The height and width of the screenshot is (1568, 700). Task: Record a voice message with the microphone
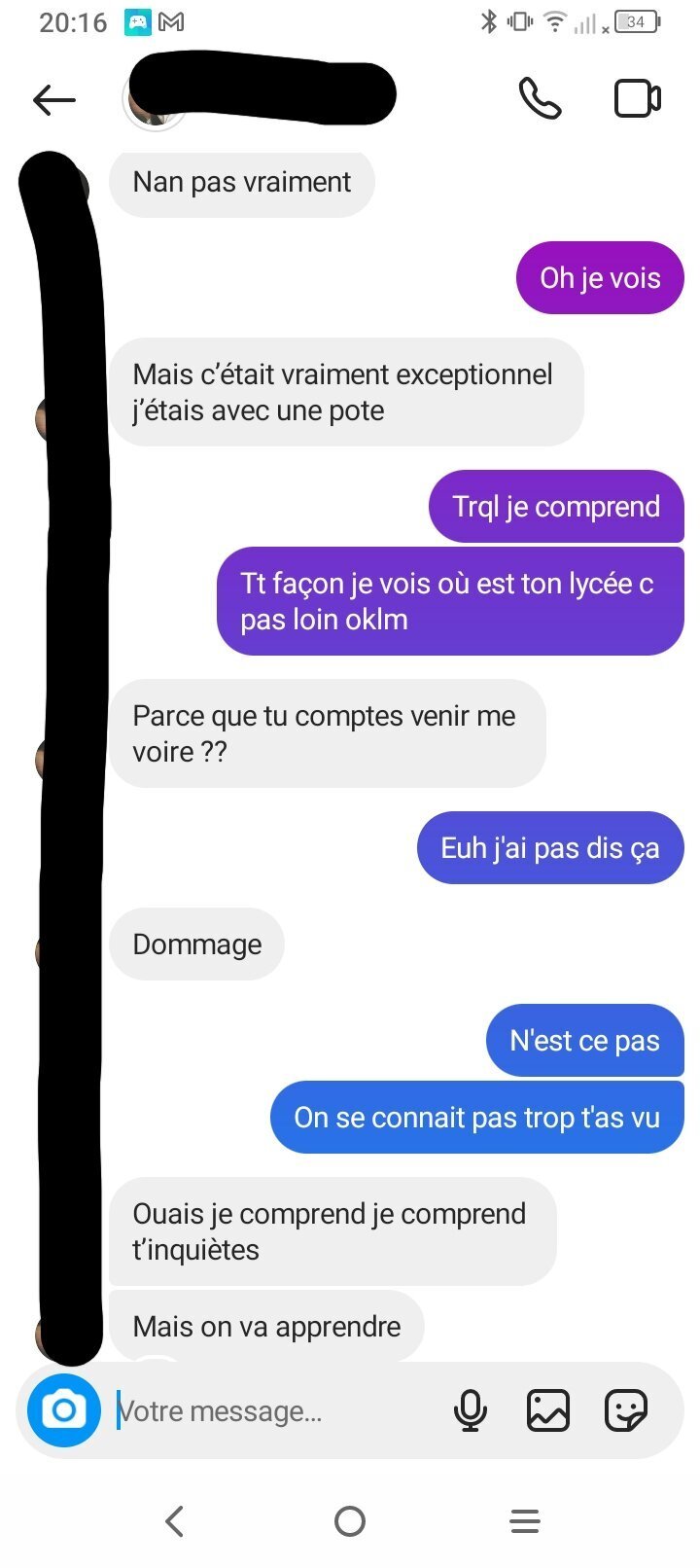(471, 1410)
